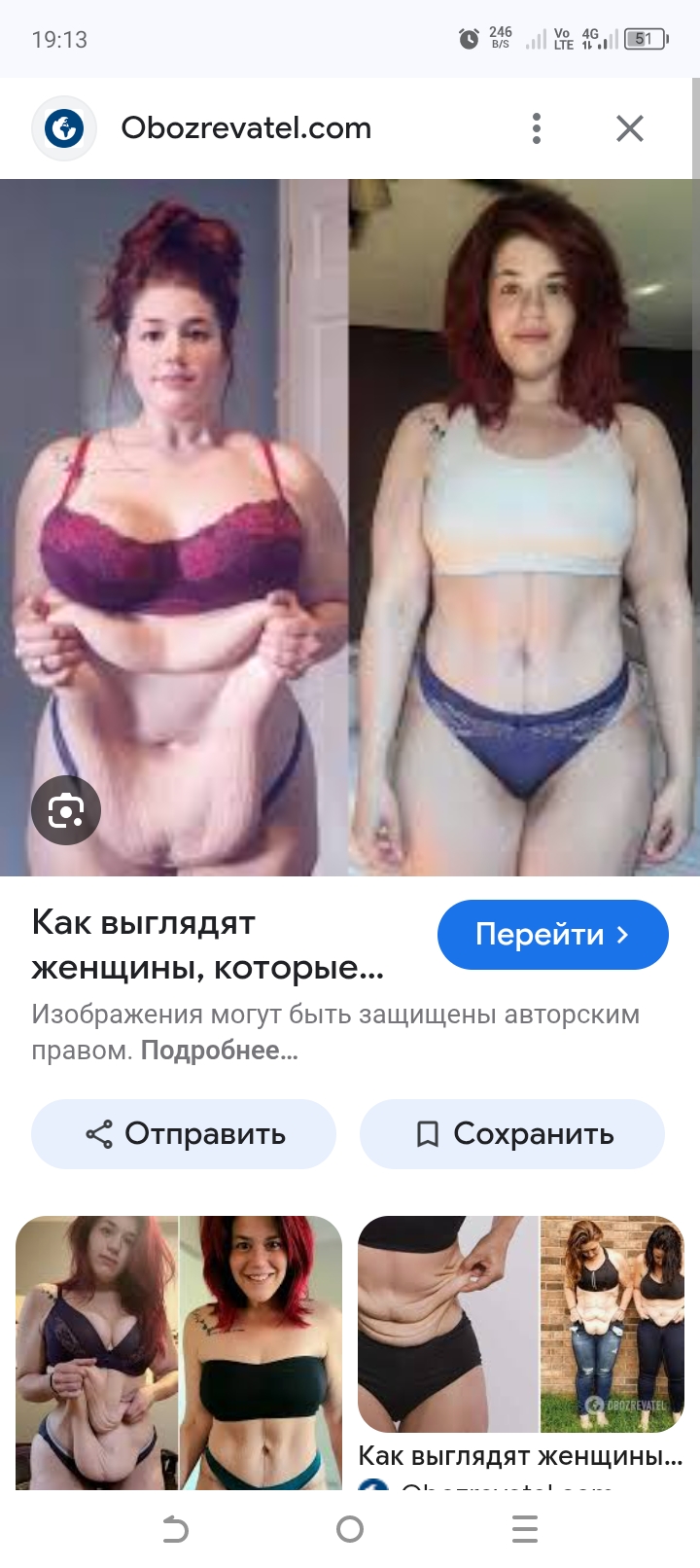Share the image with Отправить

184,1134
